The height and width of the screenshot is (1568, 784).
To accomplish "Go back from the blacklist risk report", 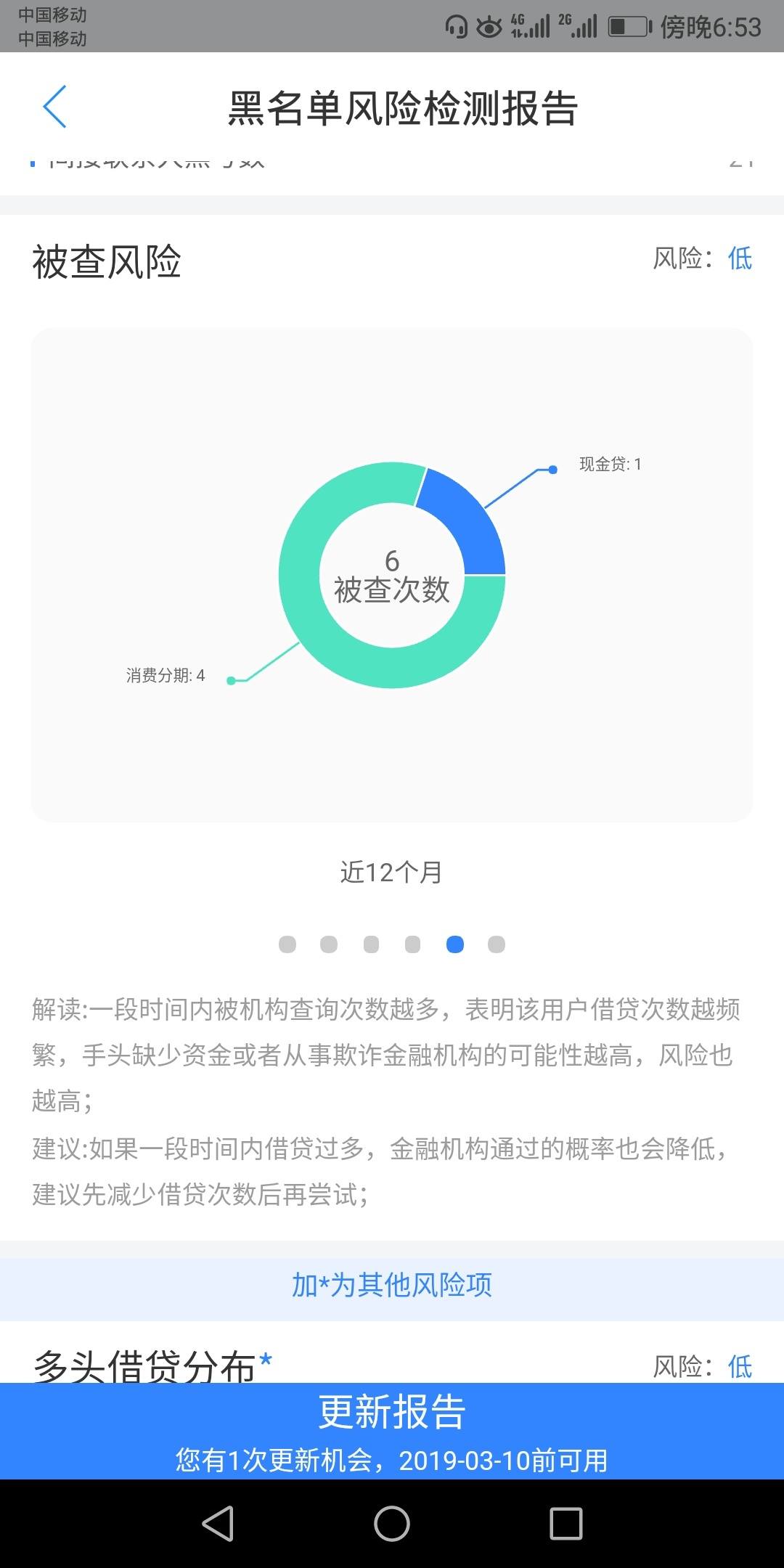I will (55, 107).
